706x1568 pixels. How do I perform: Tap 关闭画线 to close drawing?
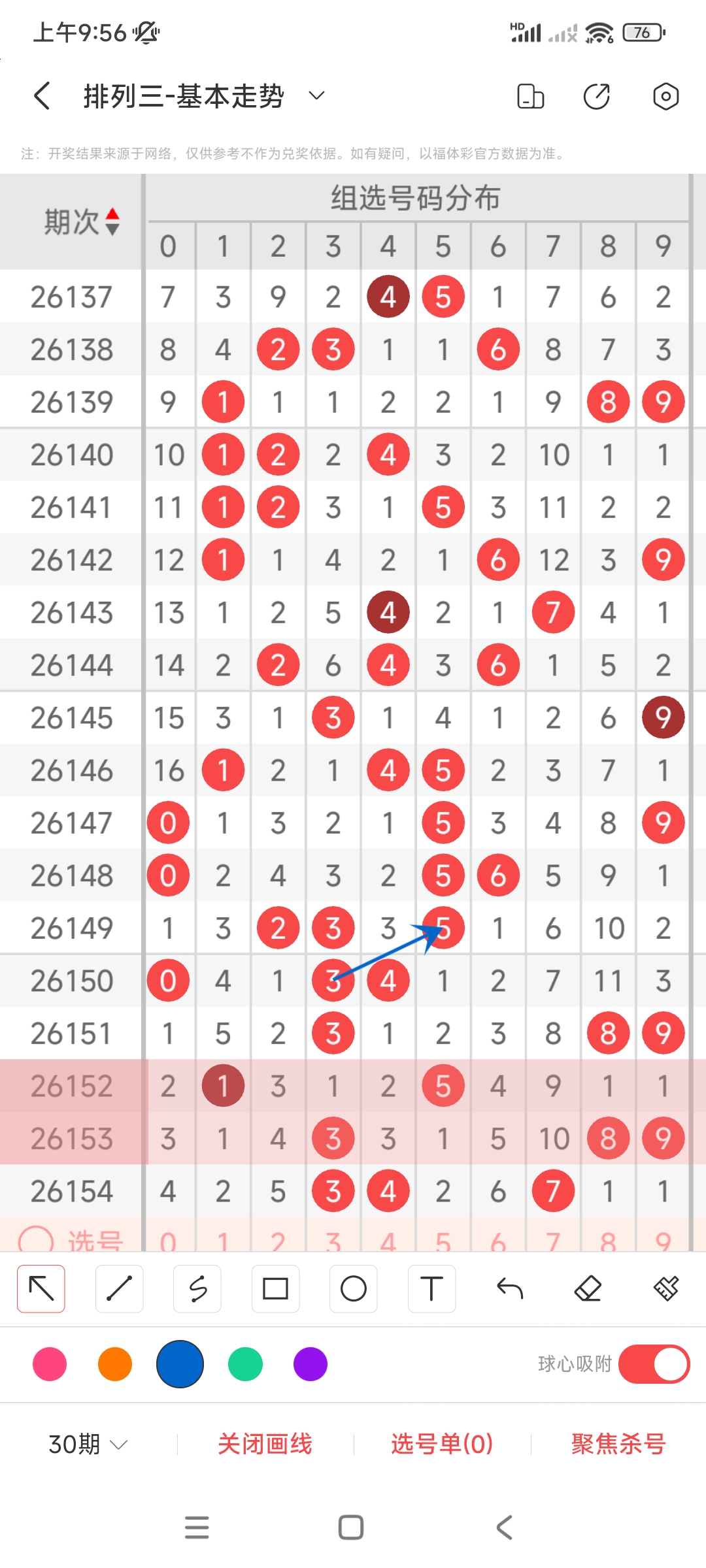tap(265, 1444)
